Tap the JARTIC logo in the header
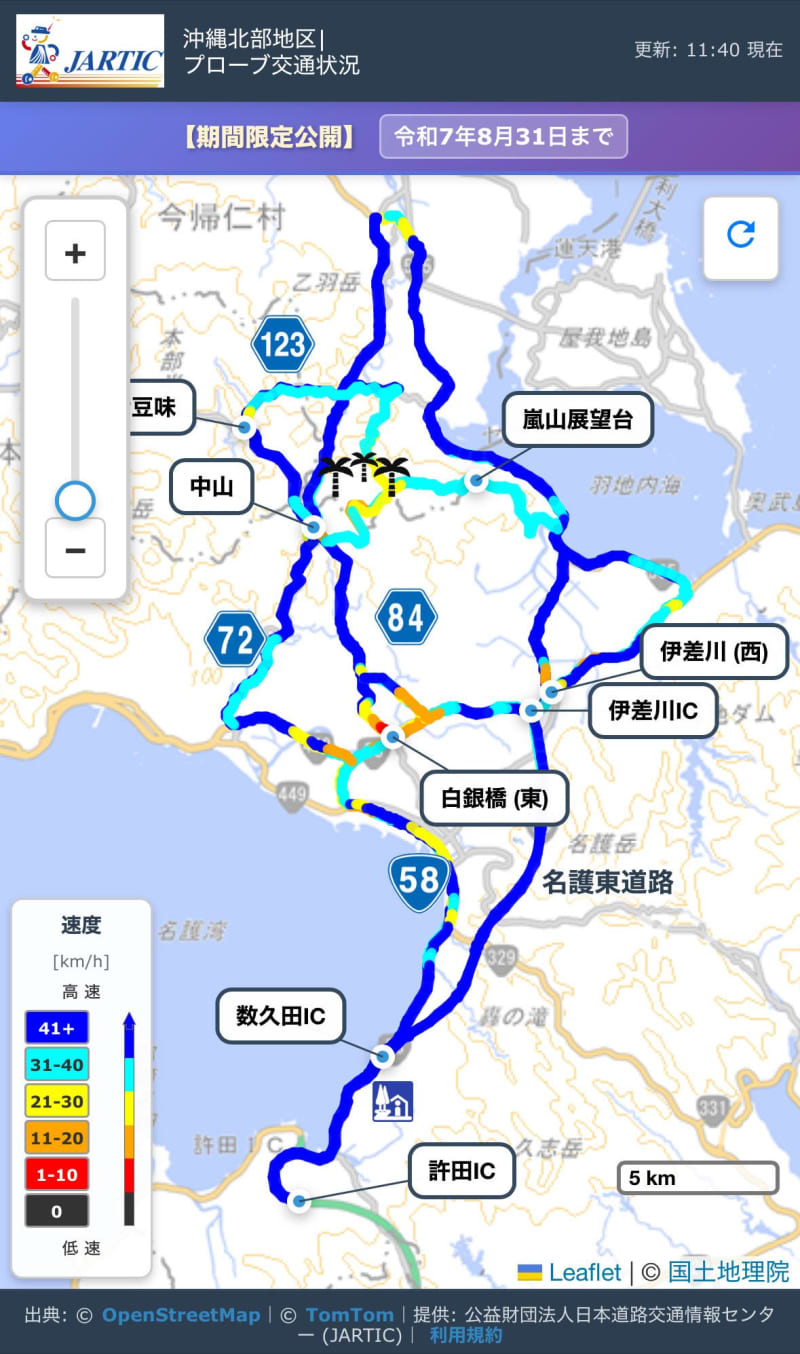 point(90,51)
